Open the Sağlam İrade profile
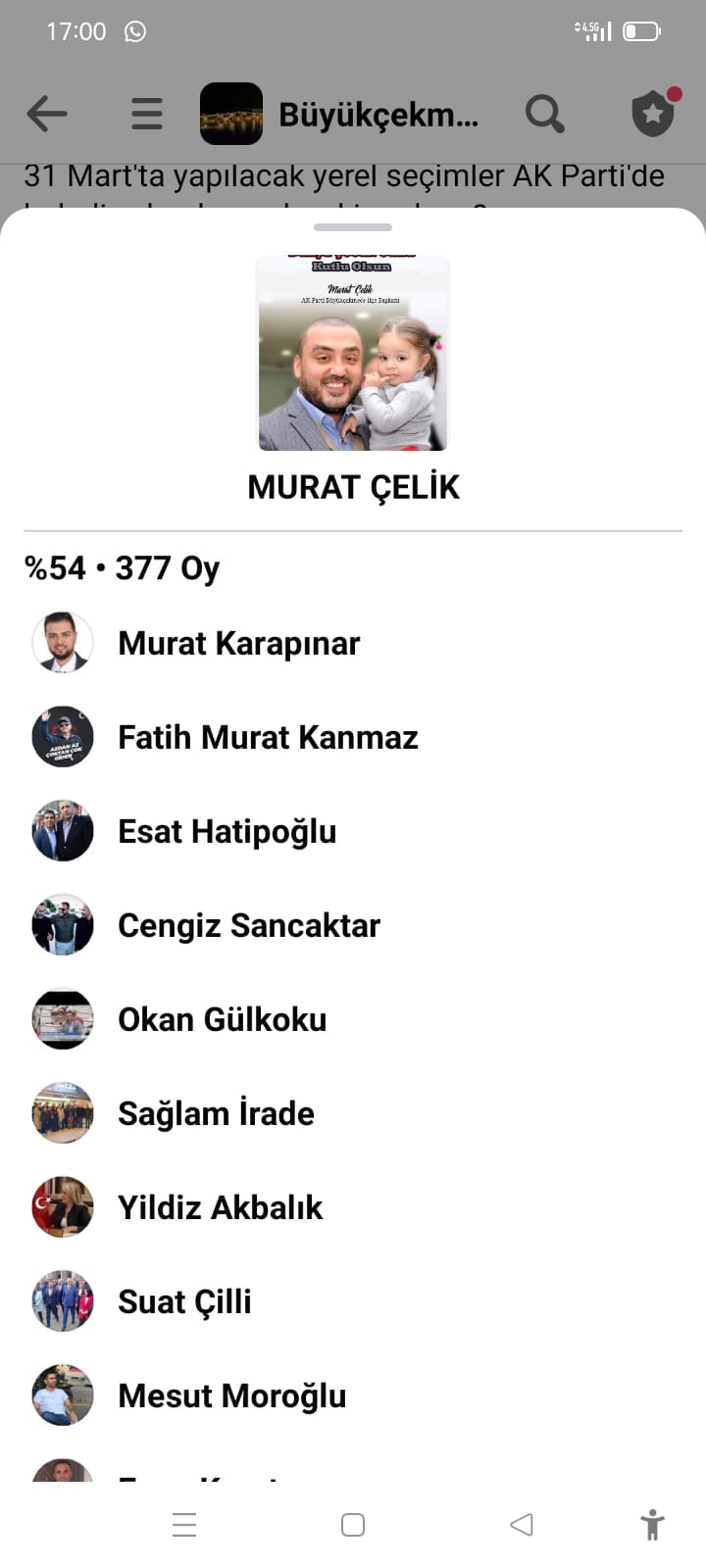The height and width of the screenshot is (1568, 706). 216,1114
